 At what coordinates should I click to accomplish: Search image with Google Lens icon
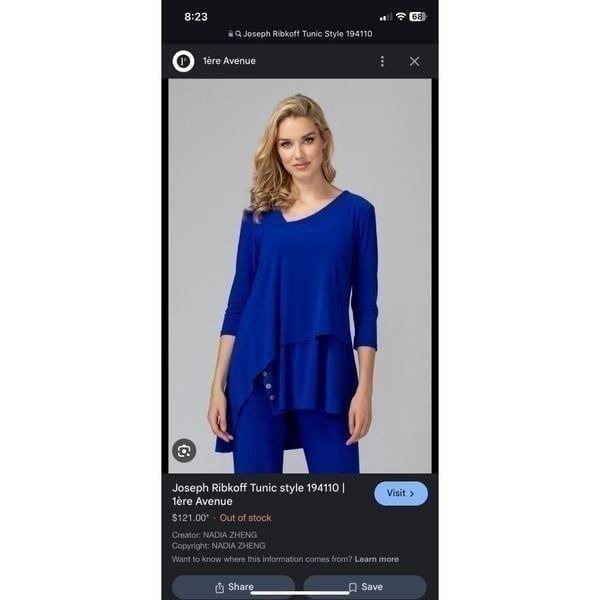[x=184, y=451]
